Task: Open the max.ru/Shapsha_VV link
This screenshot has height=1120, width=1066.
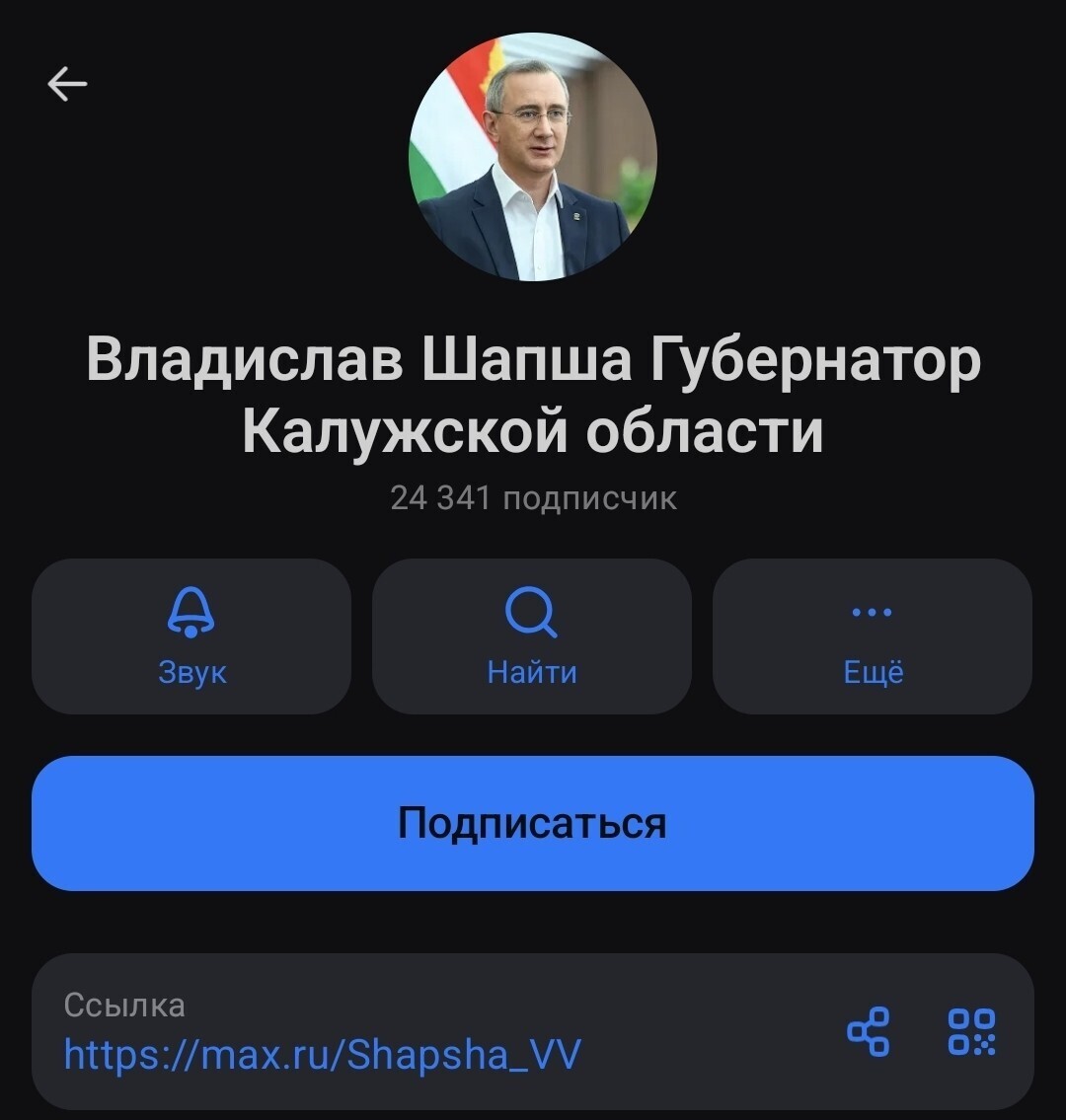Action: coord(323,1054)
